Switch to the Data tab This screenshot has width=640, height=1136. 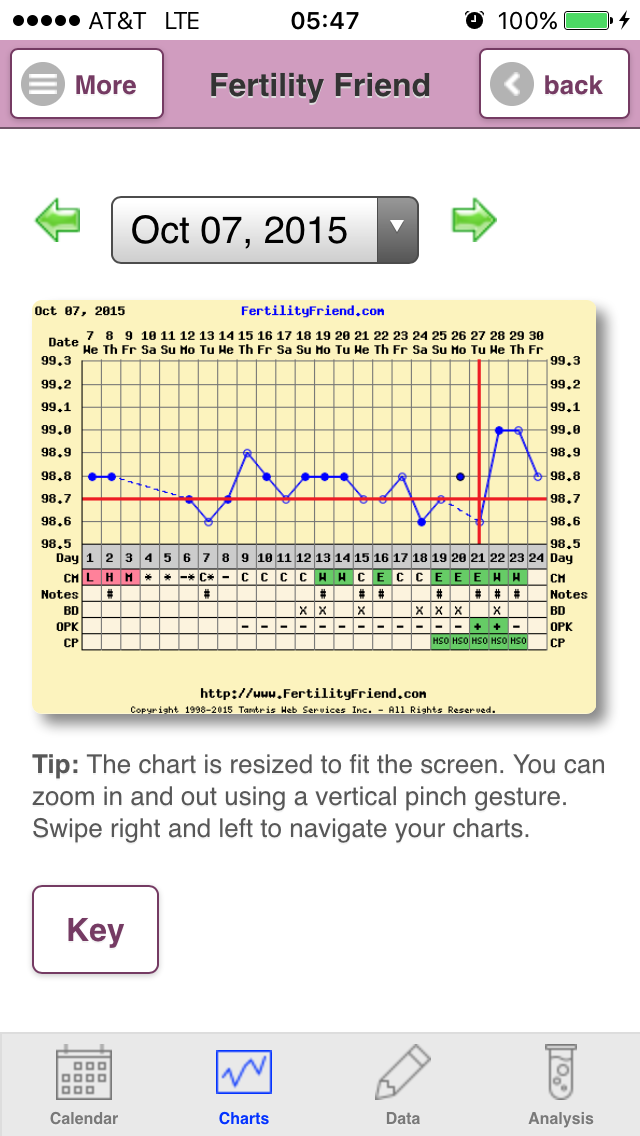click(403, 1086)
